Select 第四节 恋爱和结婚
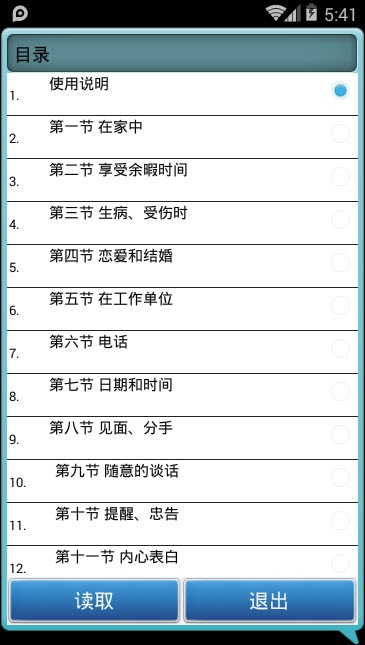Screen dimensions: 365x645 [182, 266]
